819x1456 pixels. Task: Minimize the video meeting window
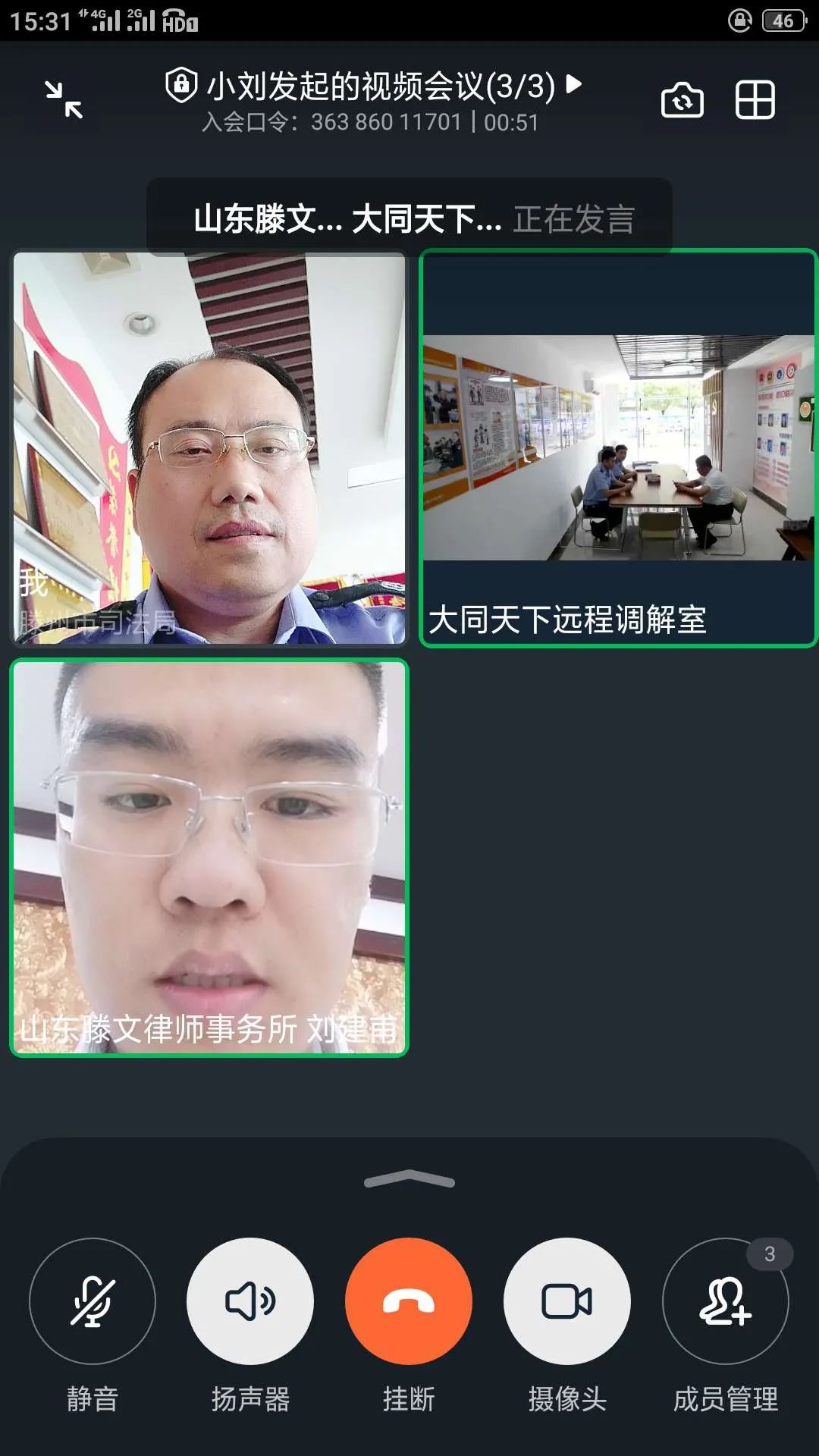click(64, 100)
